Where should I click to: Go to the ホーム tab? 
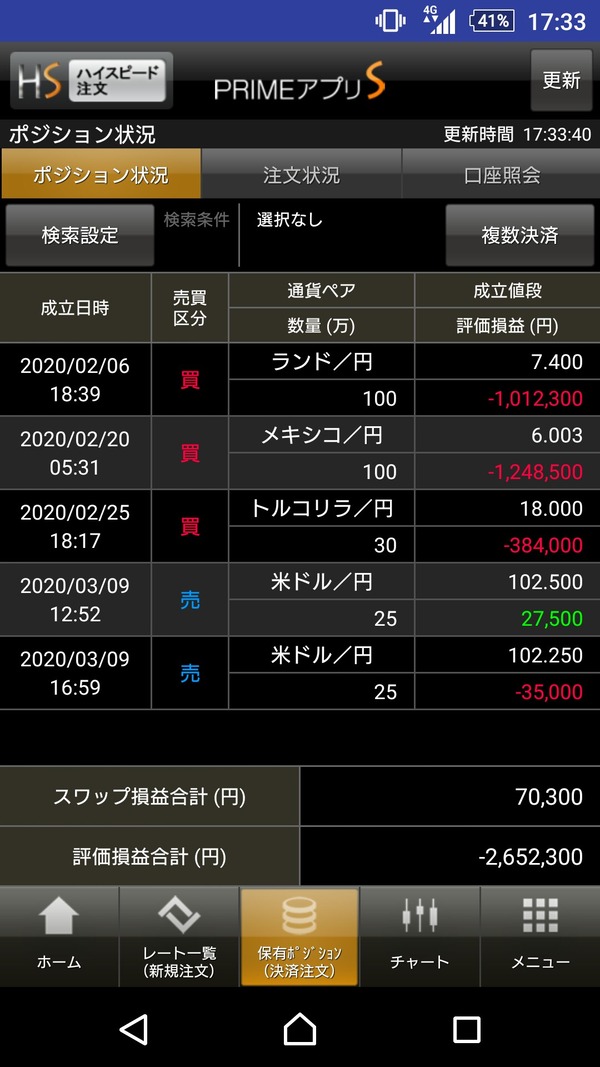[x=59, y=937]
